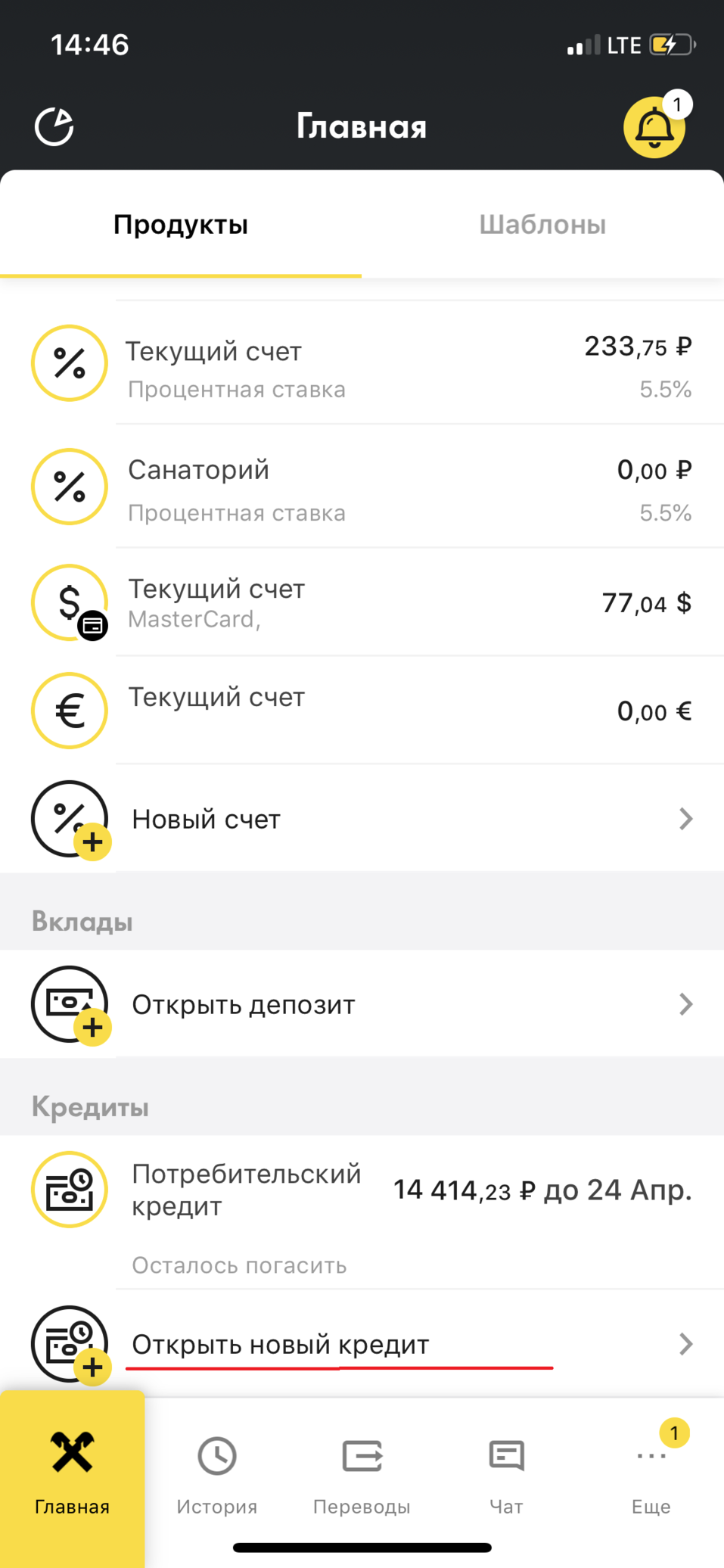This screenshot has width=724, height=1568.
Task: Open notifications via the bell icon
Action: tap(653, 126)
